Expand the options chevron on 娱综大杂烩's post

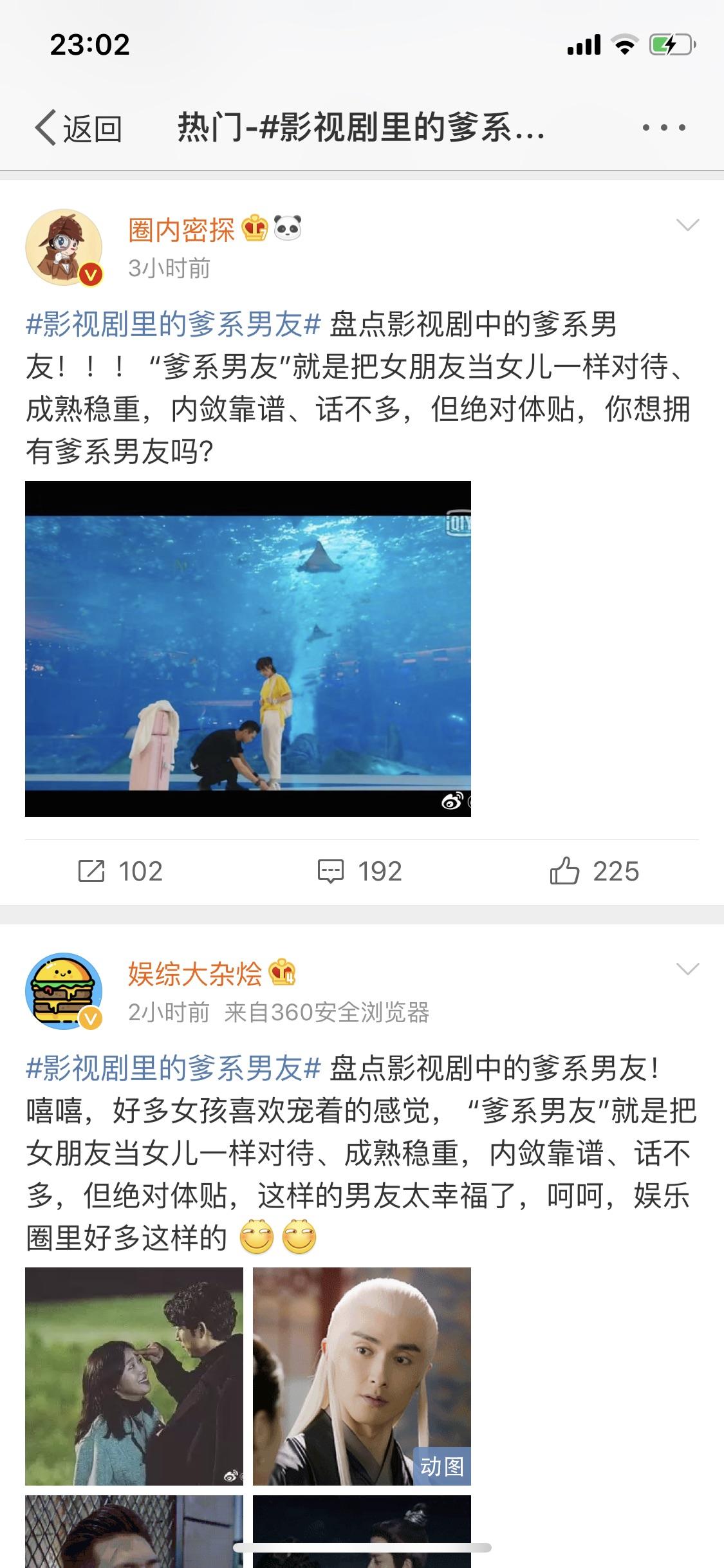(x=687, y=969)
